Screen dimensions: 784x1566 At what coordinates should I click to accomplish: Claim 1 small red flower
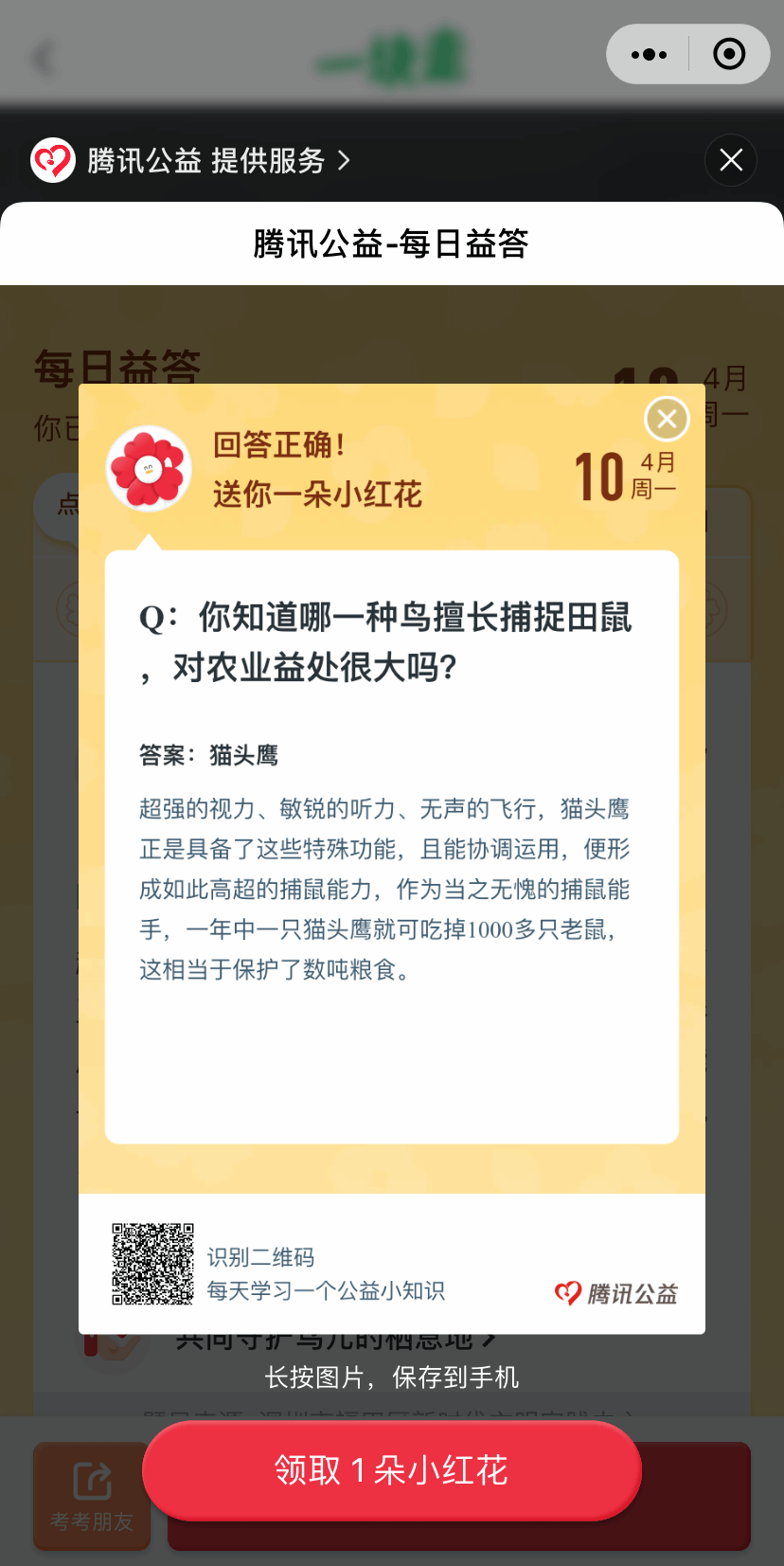(391, 1470)
